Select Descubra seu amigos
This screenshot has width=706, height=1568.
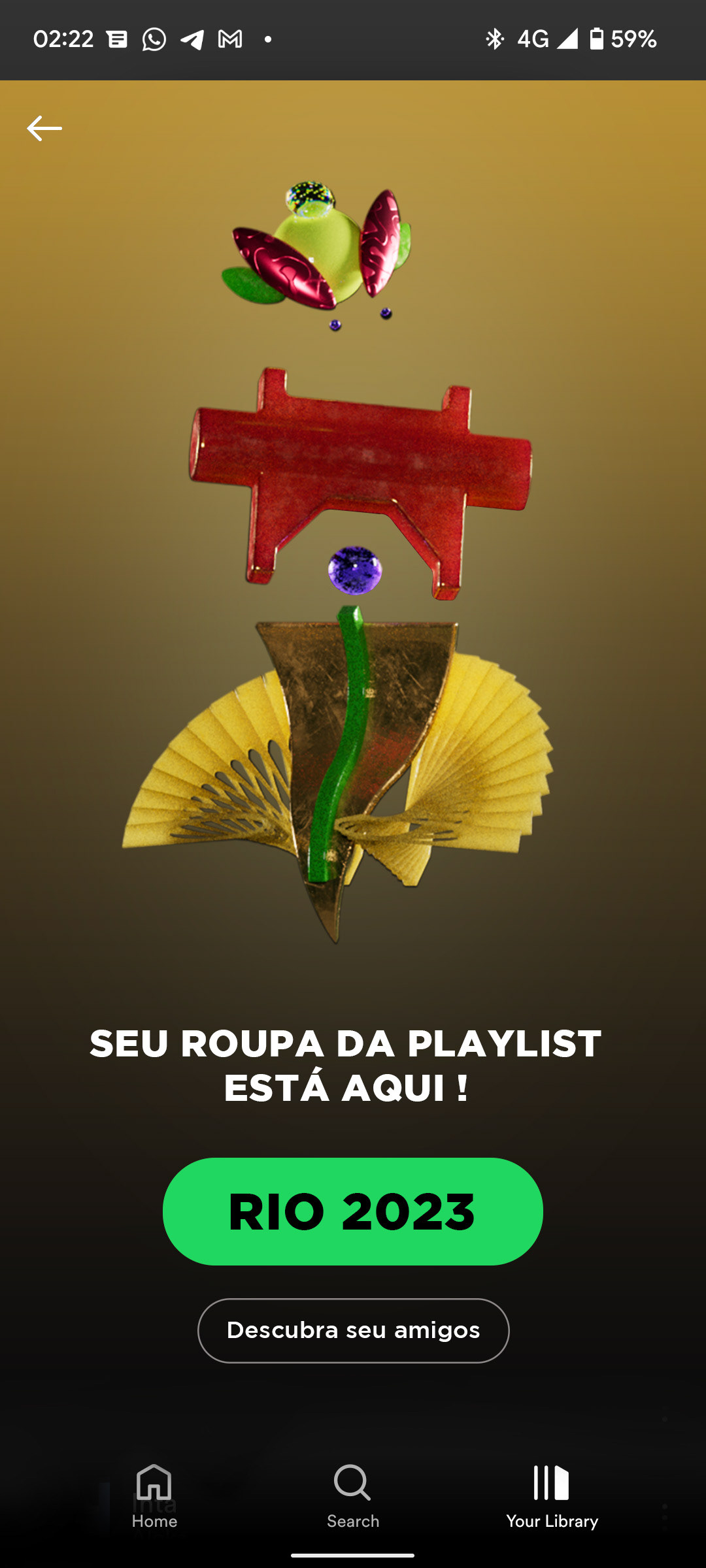tap(353, 1330)
